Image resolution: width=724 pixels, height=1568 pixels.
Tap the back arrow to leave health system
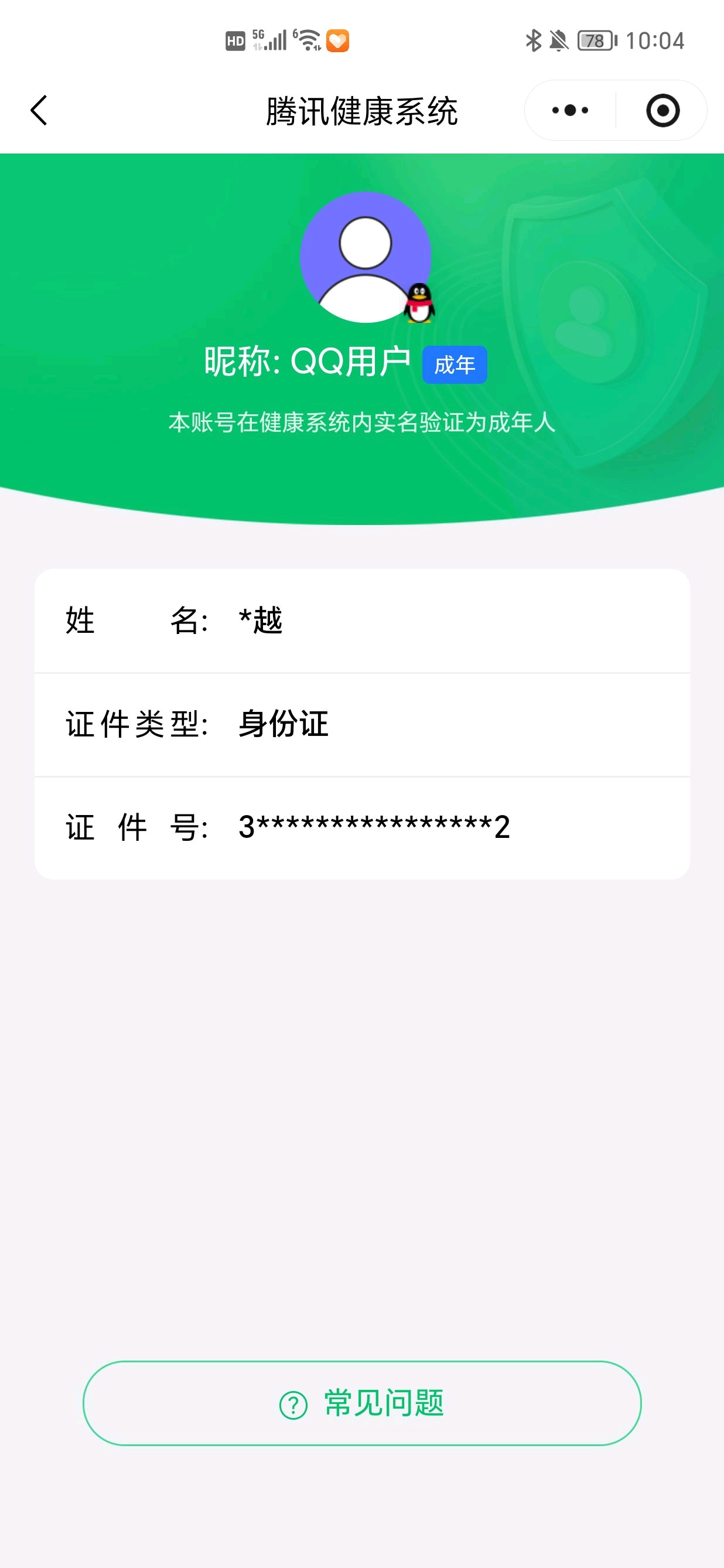37,110
